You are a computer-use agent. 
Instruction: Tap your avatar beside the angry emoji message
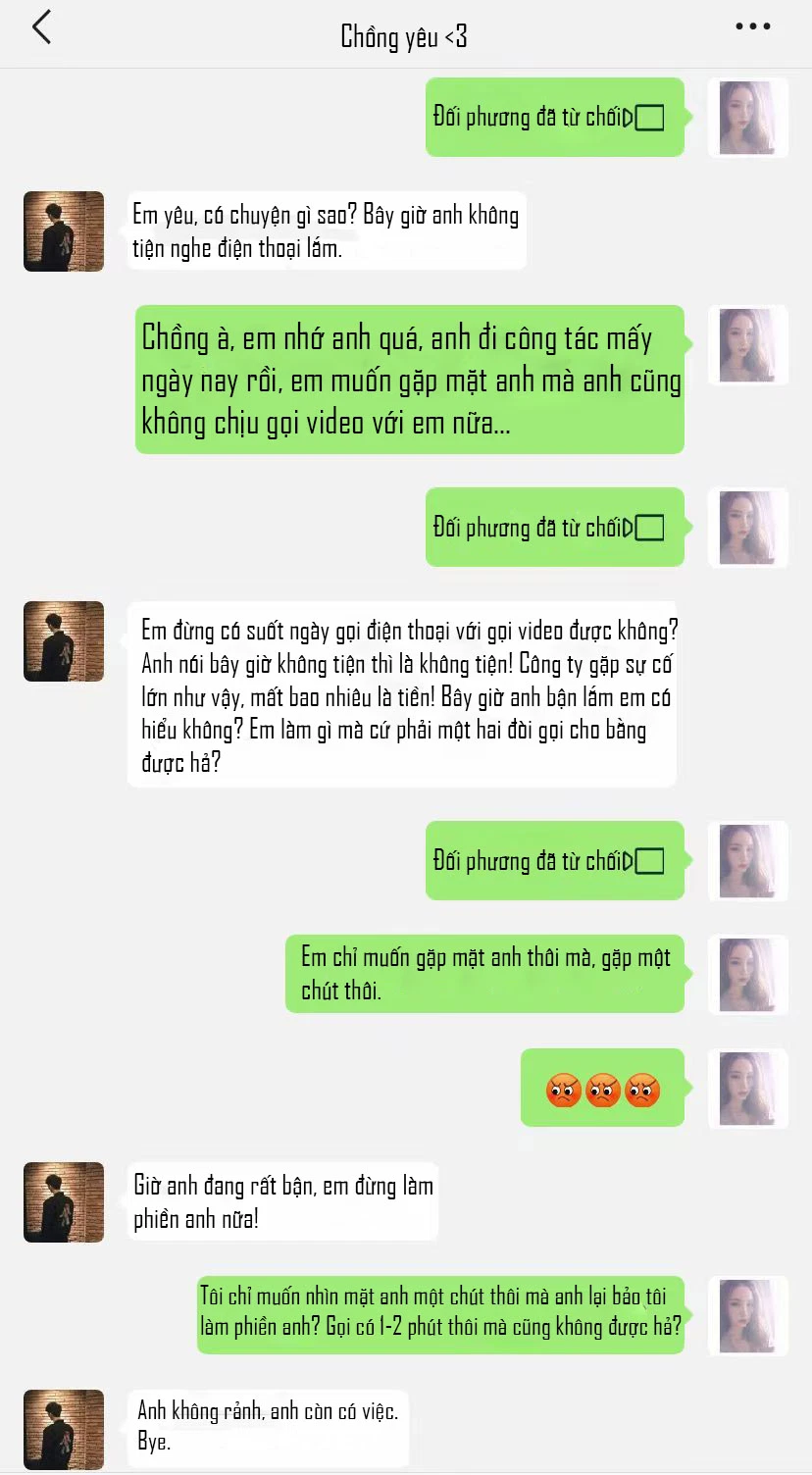[748, 1089]
